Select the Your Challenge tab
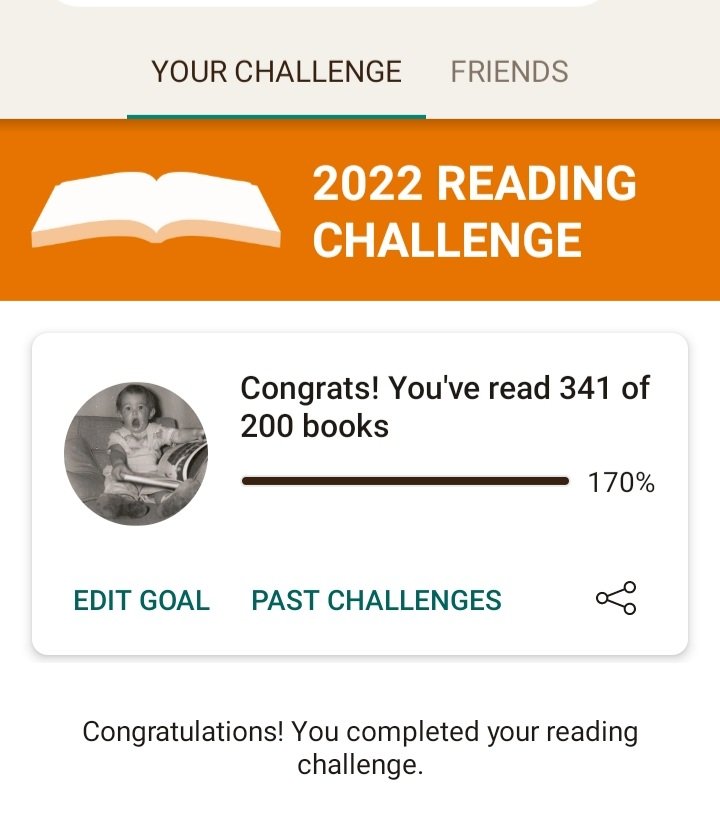This screenshot has width=720, height=833. coord(276,72)
